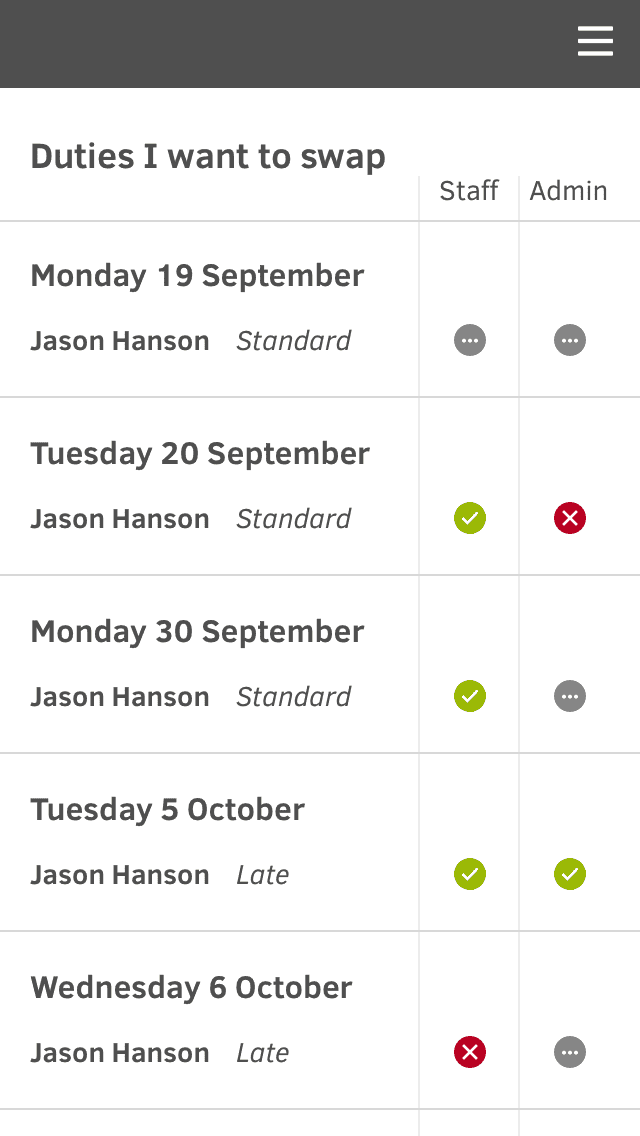Open the hamburger menu
Screen dimensions: 640x1136
(595, 42)
